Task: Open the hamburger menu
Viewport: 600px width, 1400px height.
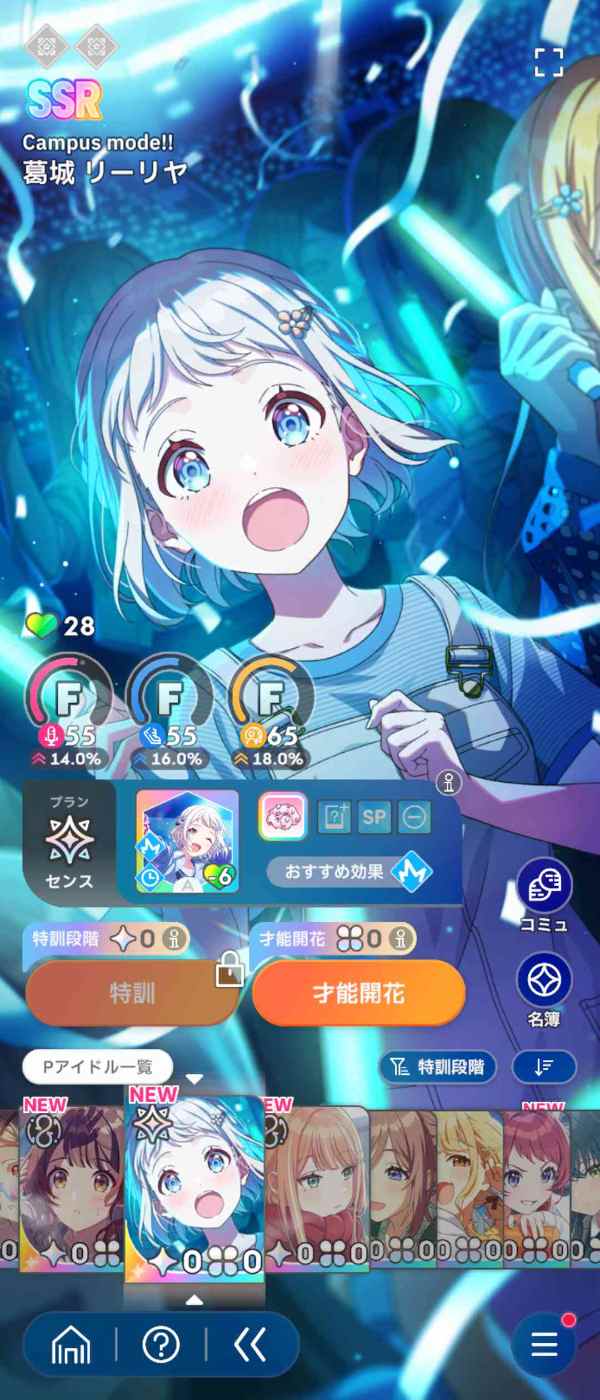Action: (544, 1345)
